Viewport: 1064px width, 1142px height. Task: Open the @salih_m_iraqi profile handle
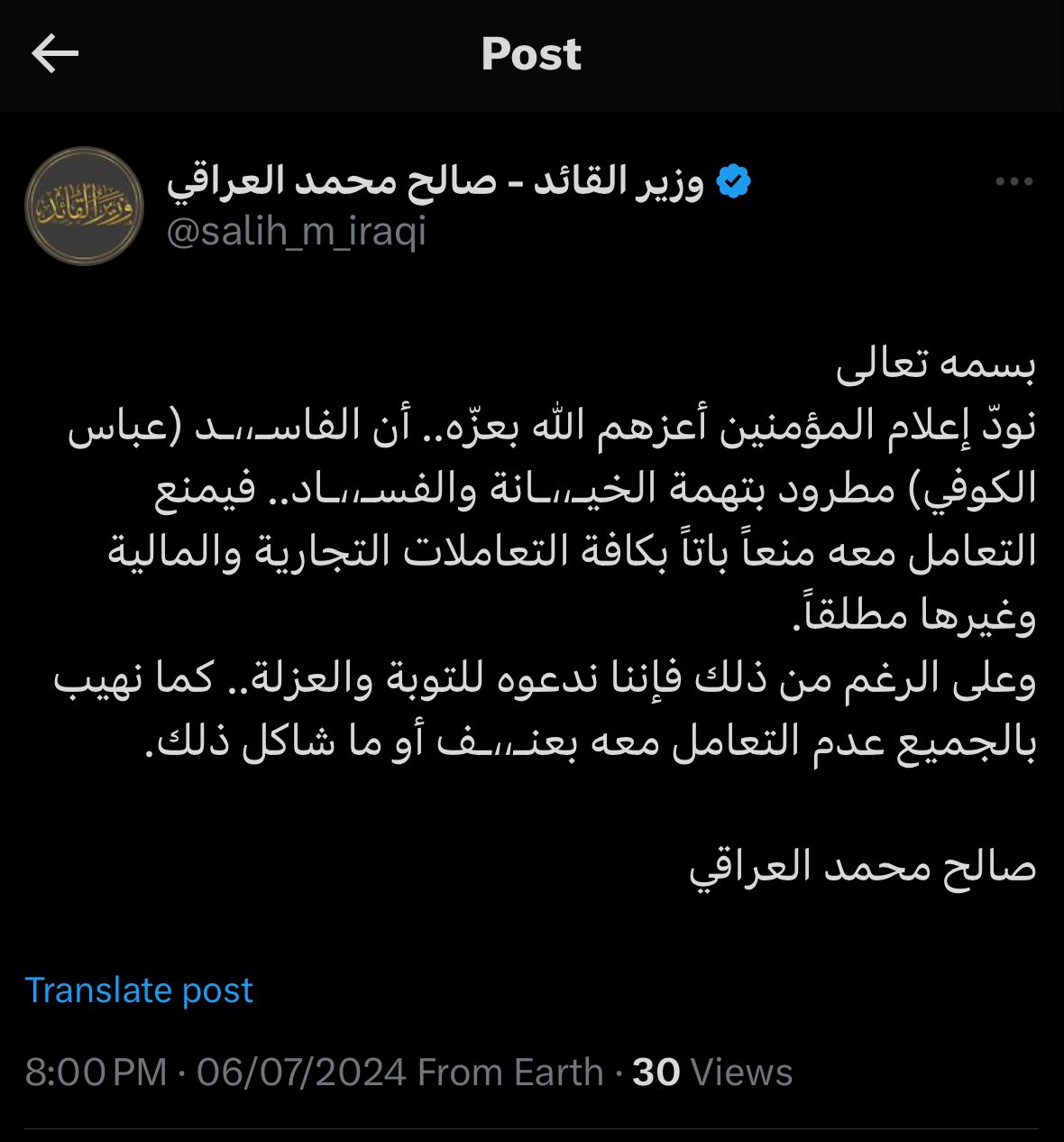tap(297, 233)
